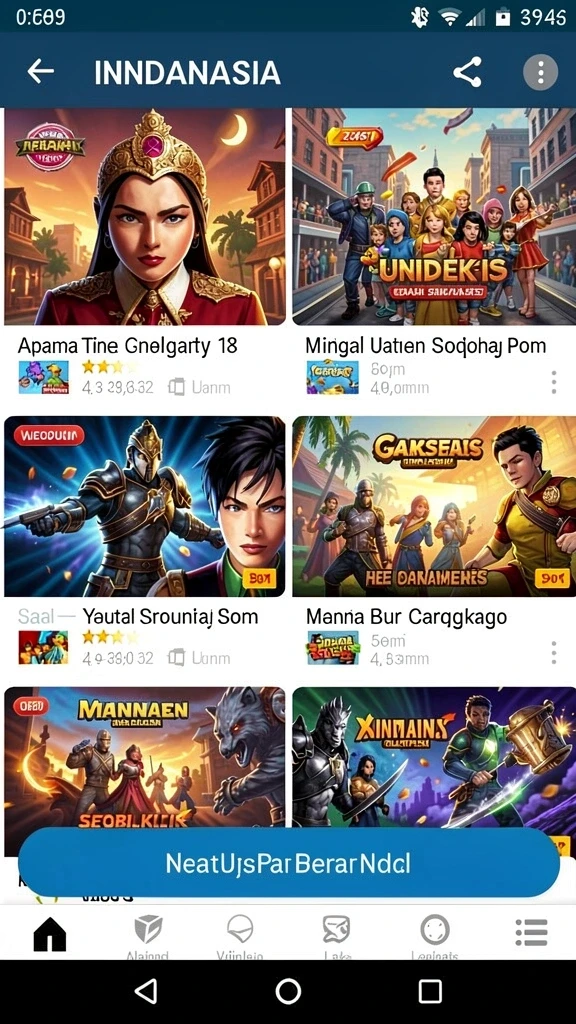Open the list menu bottom tab
The height and width of the screenshot is (1024, 576).
click(531, 933)
